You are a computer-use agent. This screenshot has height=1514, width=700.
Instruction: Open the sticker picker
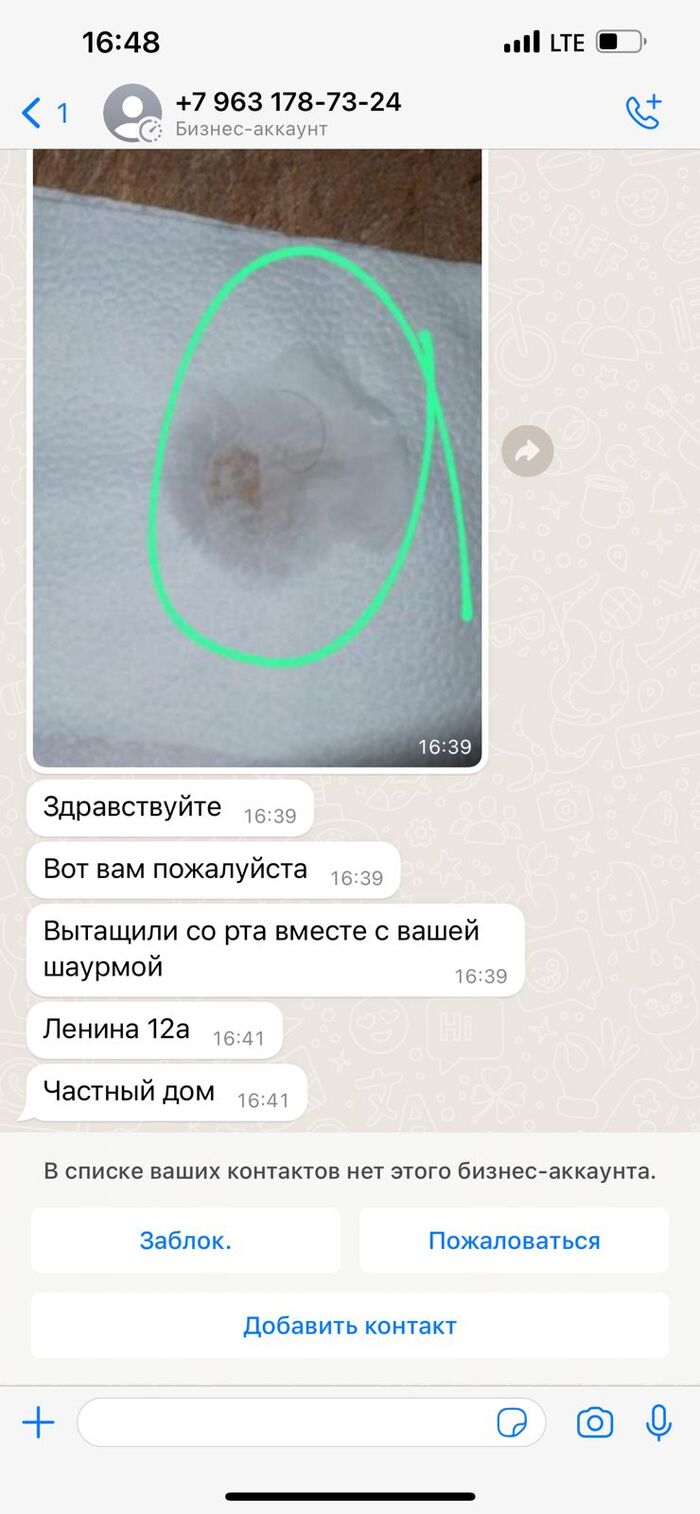(512, 1422)
